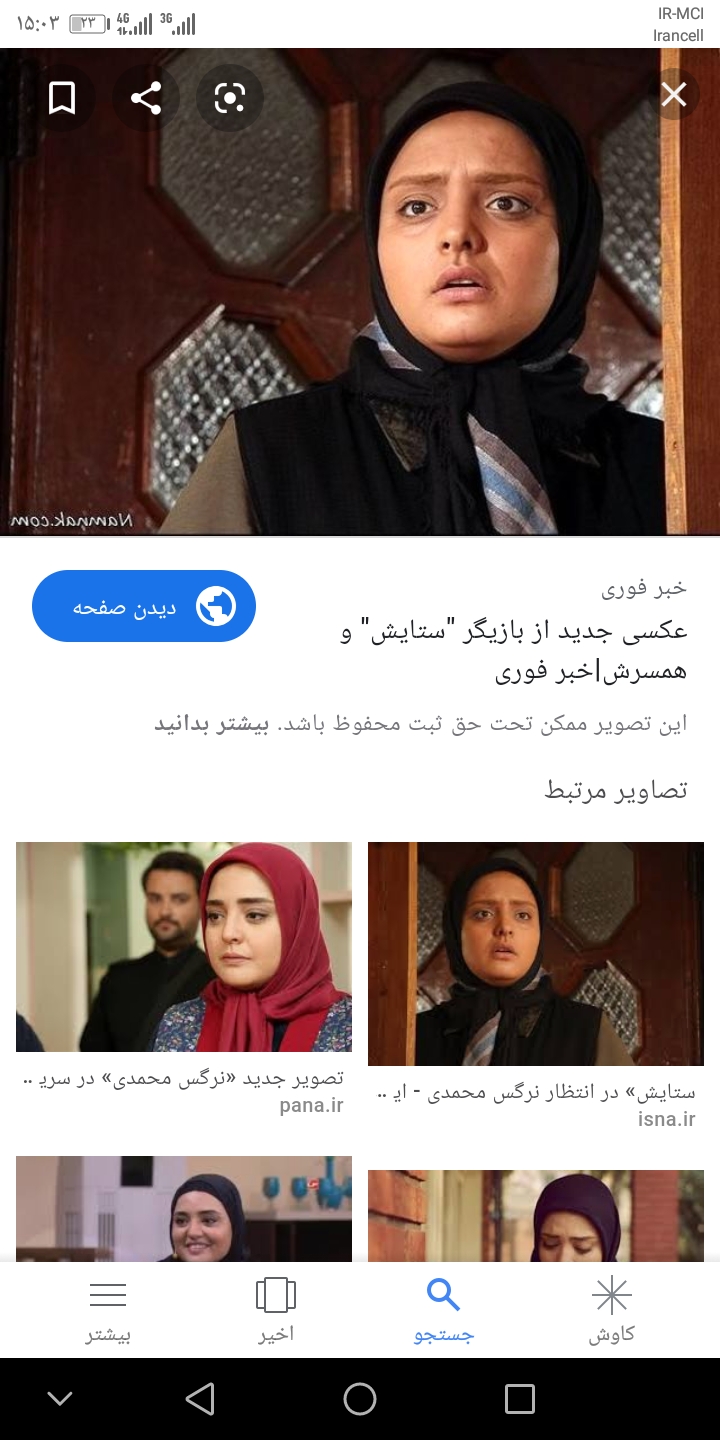The width and height of the screenshot is (720, 1440).
Task: Go back with system back button
Action: [x=200, y=1399]
